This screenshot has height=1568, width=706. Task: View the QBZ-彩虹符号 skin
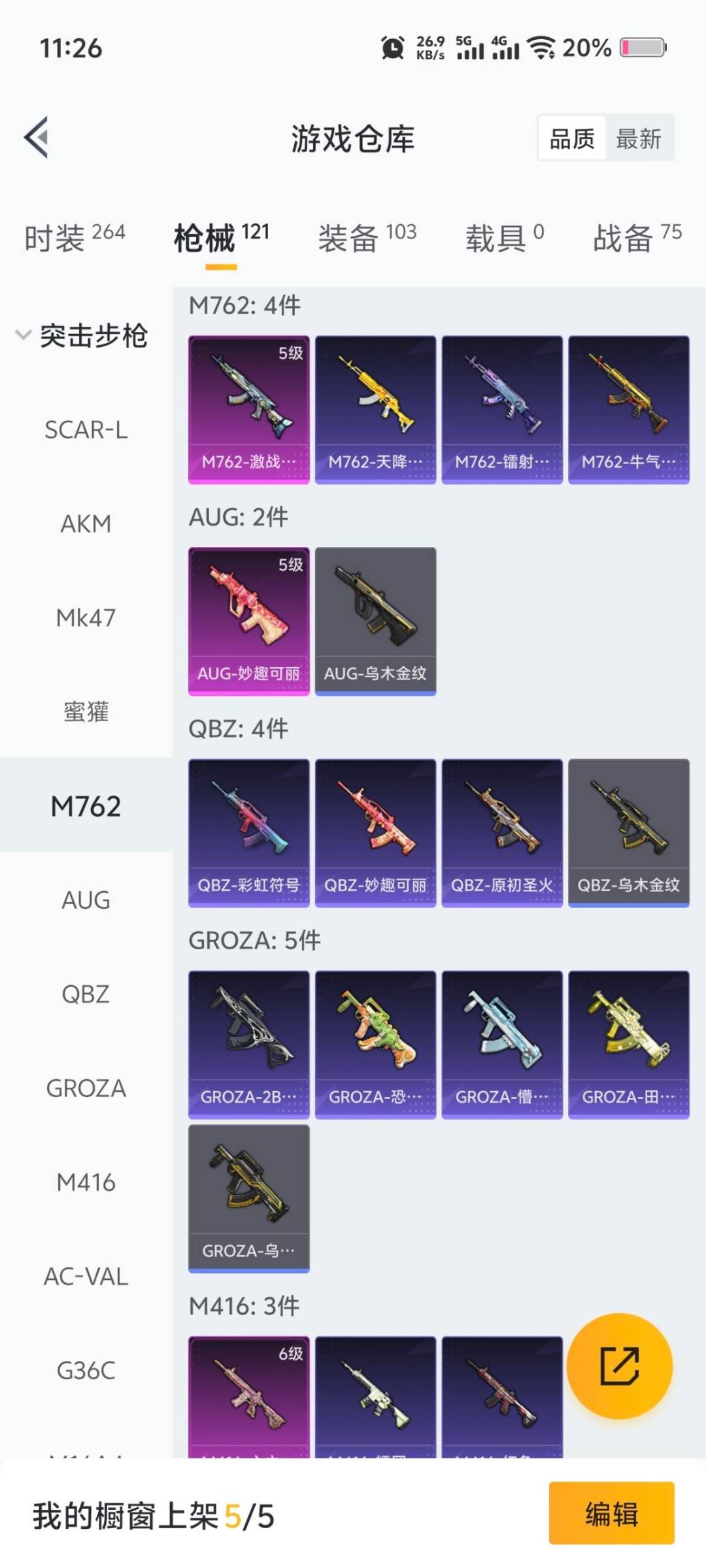(x=248, y=832)
